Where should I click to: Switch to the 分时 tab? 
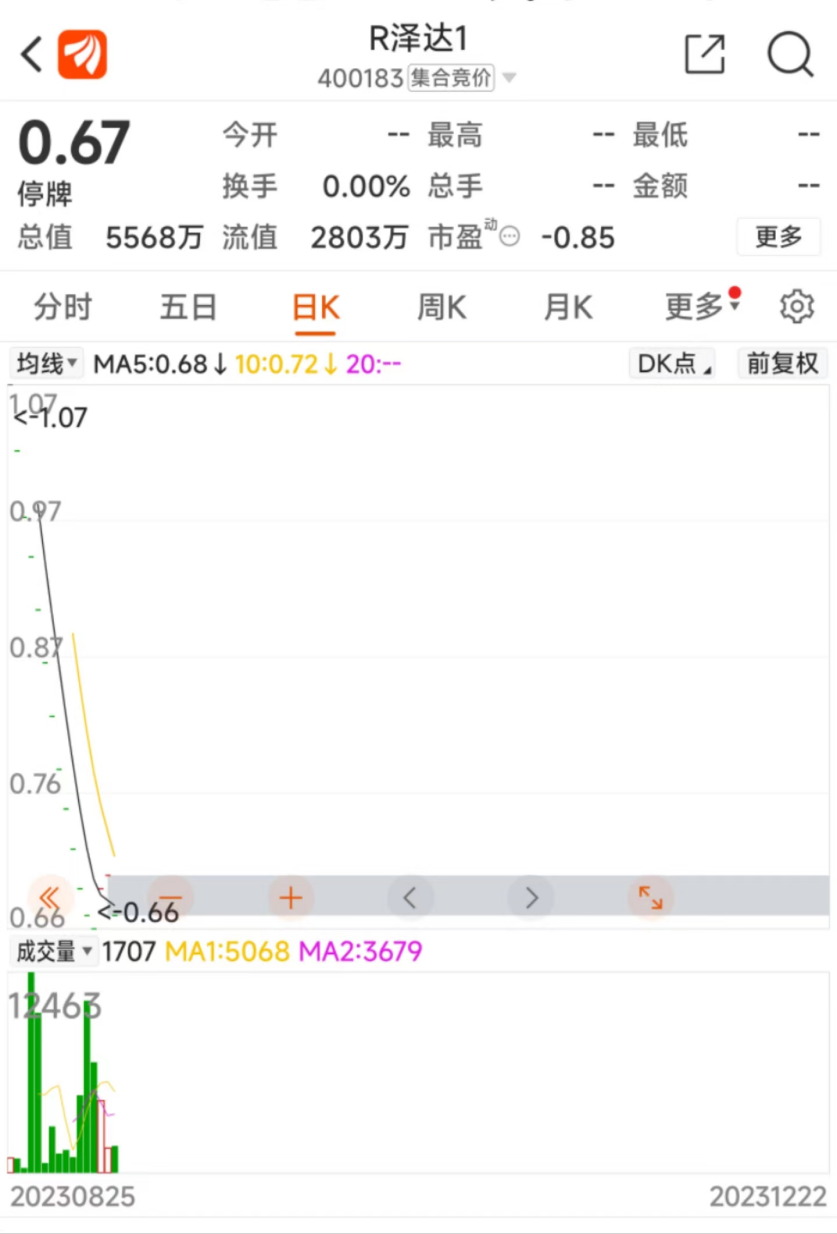pyautogui.click(x=62, y=307)
